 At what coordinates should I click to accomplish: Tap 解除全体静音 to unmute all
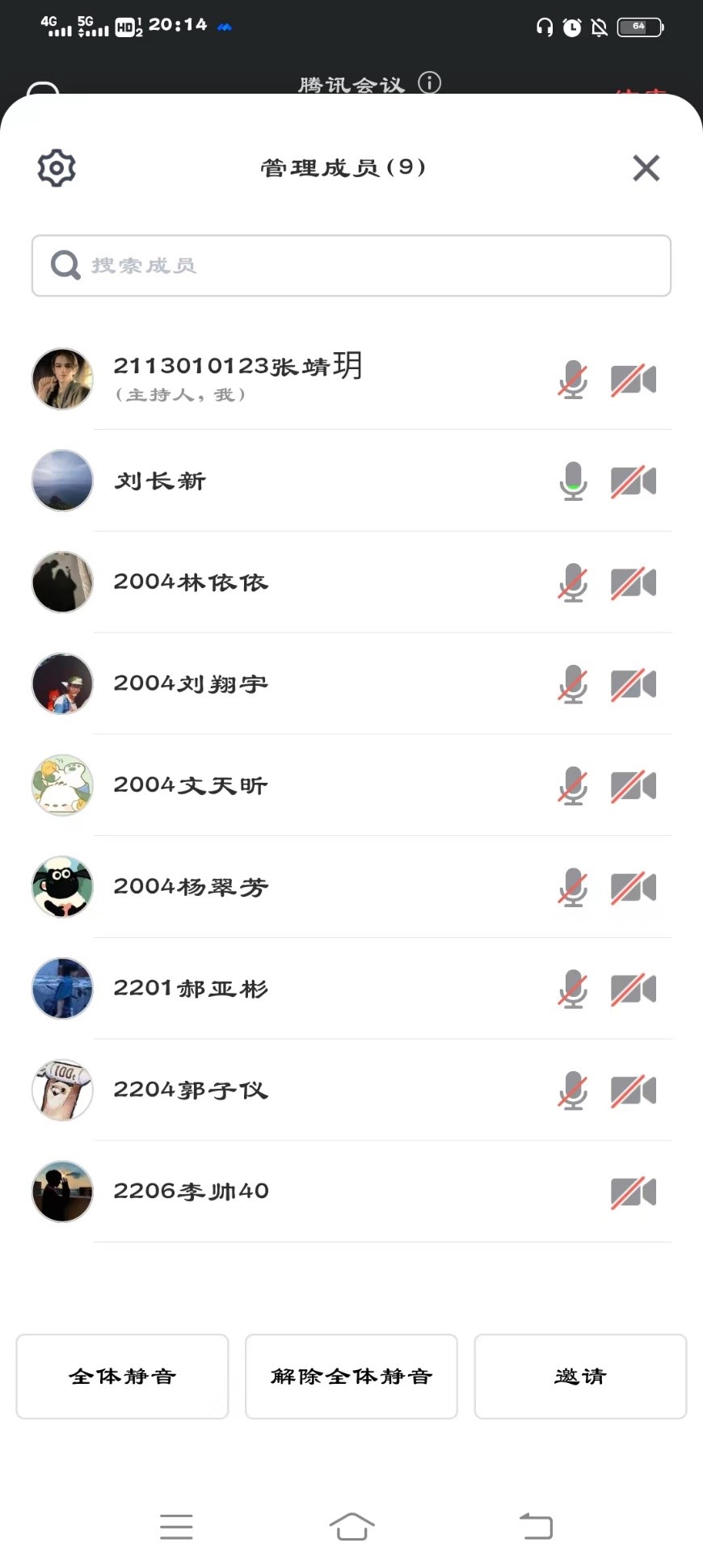click(351, 1377)
